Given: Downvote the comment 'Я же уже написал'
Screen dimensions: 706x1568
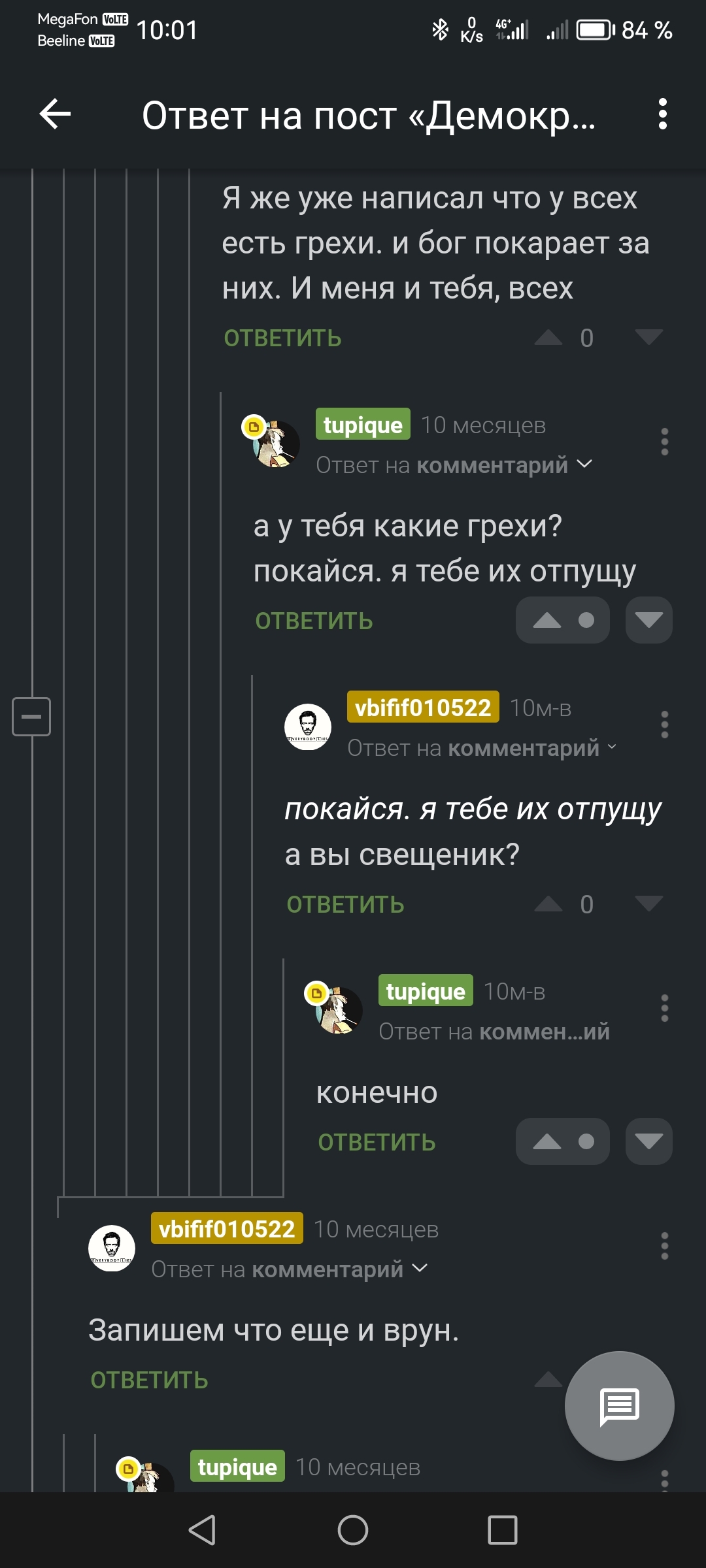Looking at the screenshot, I should point(648,338).
